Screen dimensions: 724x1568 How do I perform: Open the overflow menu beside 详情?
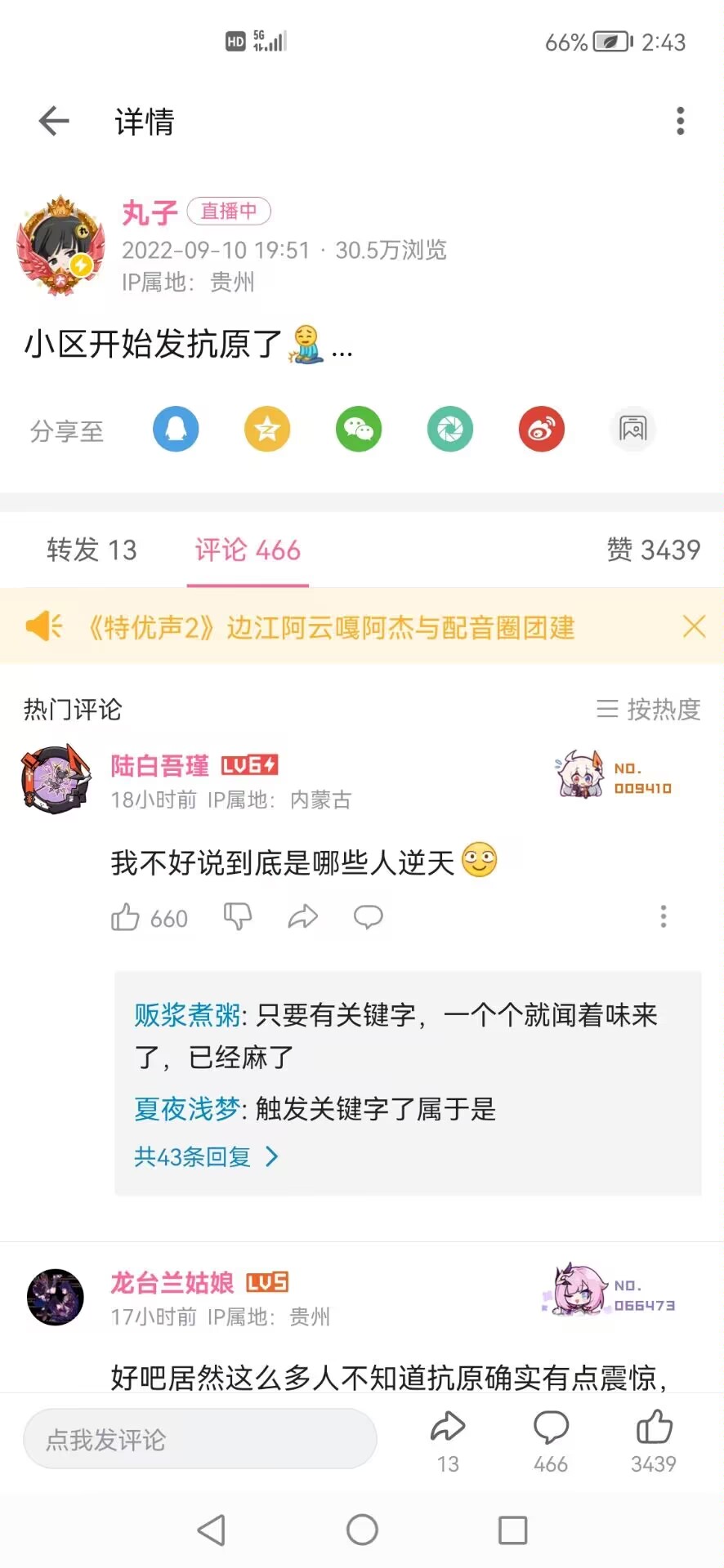(680, 122)
